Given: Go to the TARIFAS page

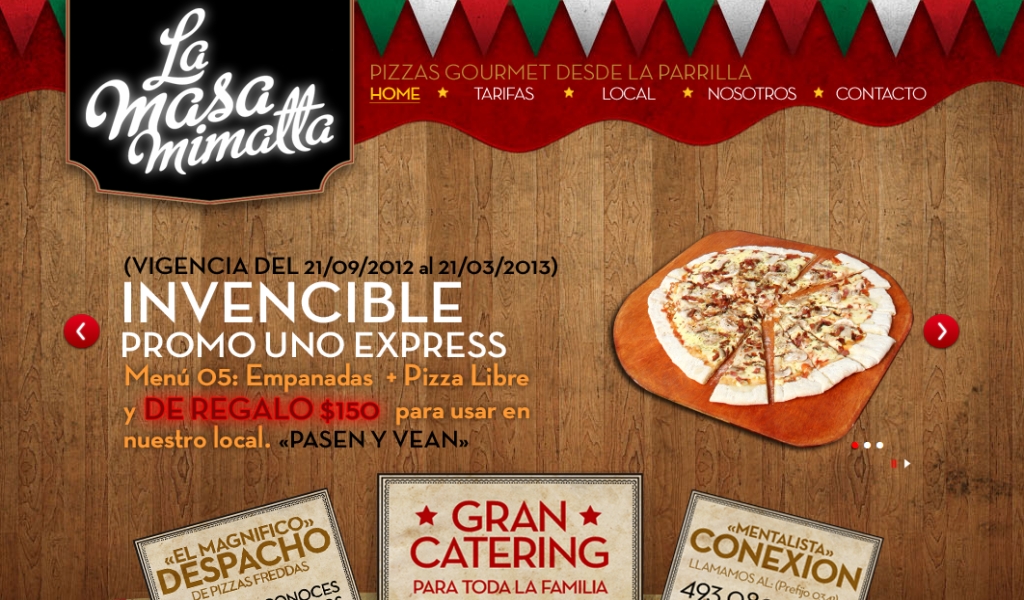Looking at the screenshot, I should click(504, 94).
